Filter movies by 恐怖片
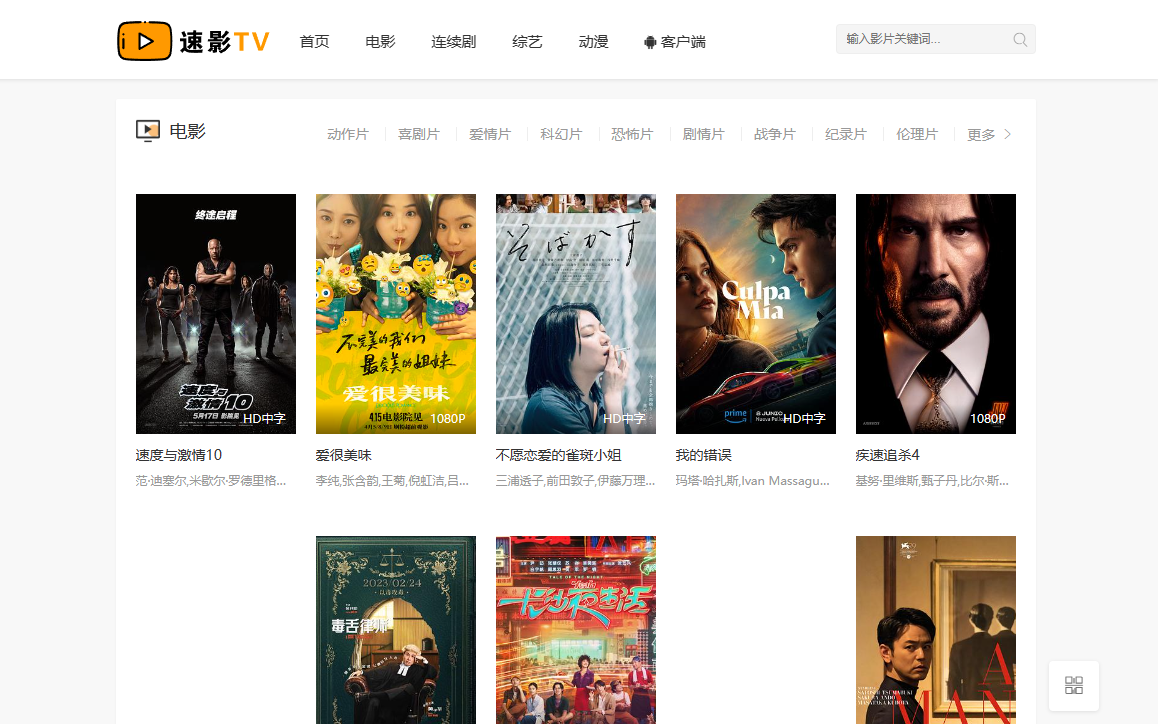Screen dimensions: 1158x724 coord(632,134)
